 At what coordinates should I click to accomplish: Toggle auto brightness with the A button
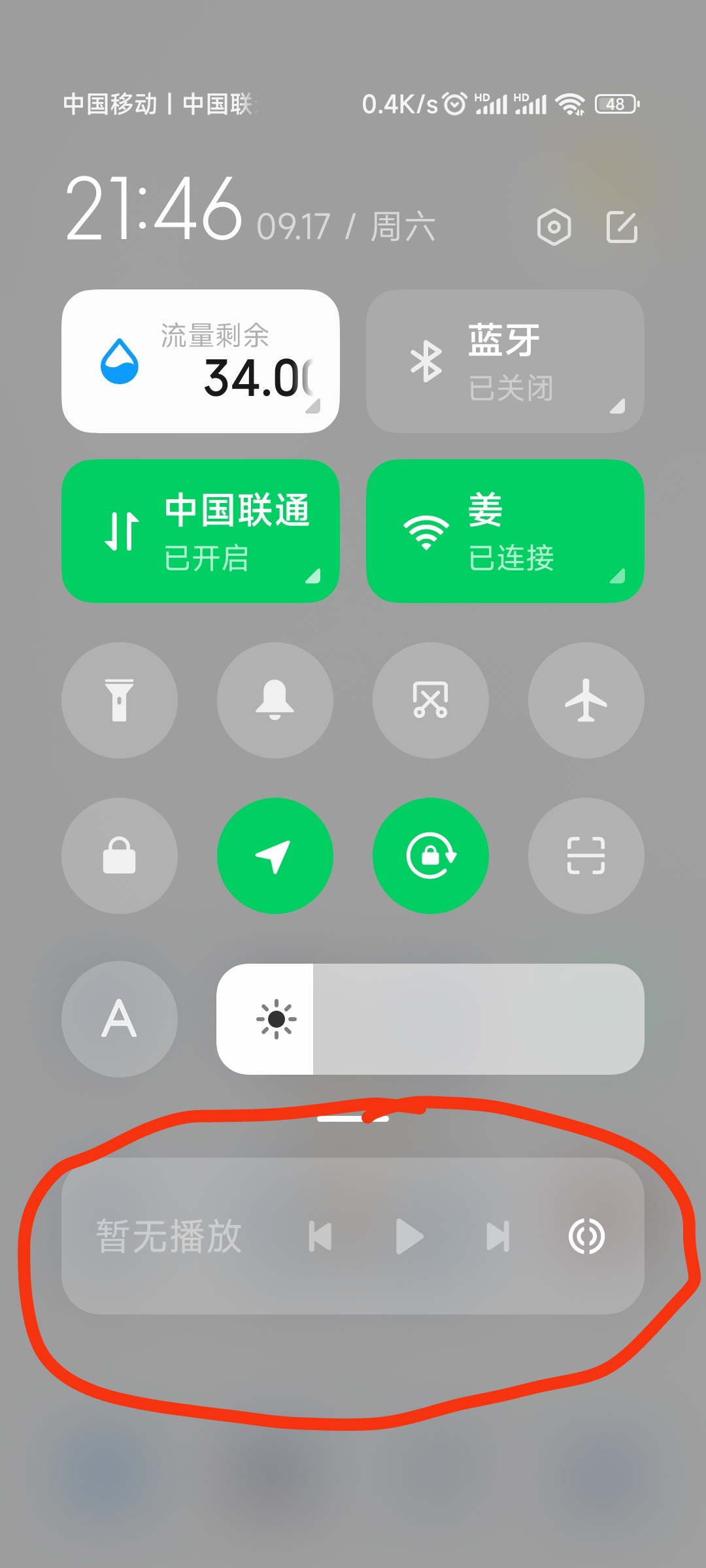120,1019
